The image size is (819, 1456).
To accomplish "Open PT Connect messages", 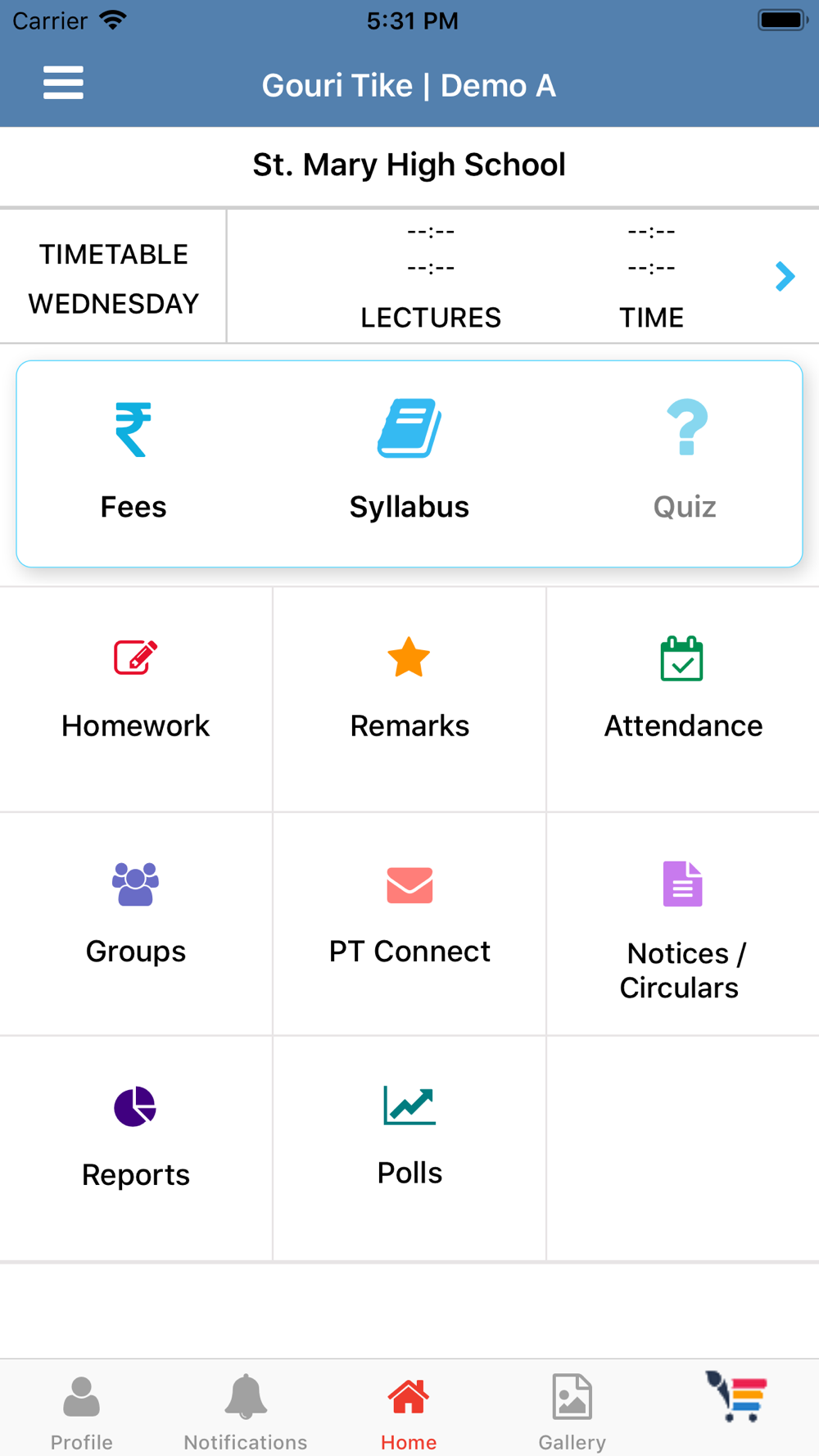I will 409,924.
